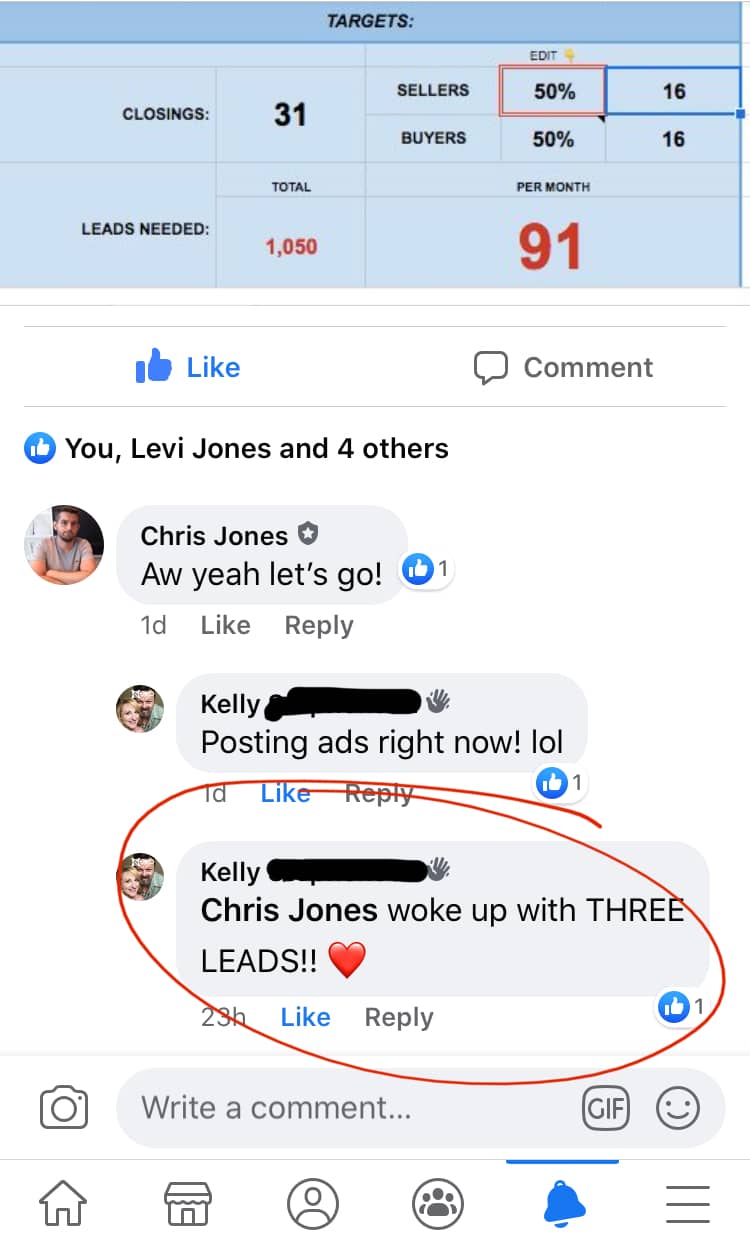Open the Profile tab

pos(313,1203)
